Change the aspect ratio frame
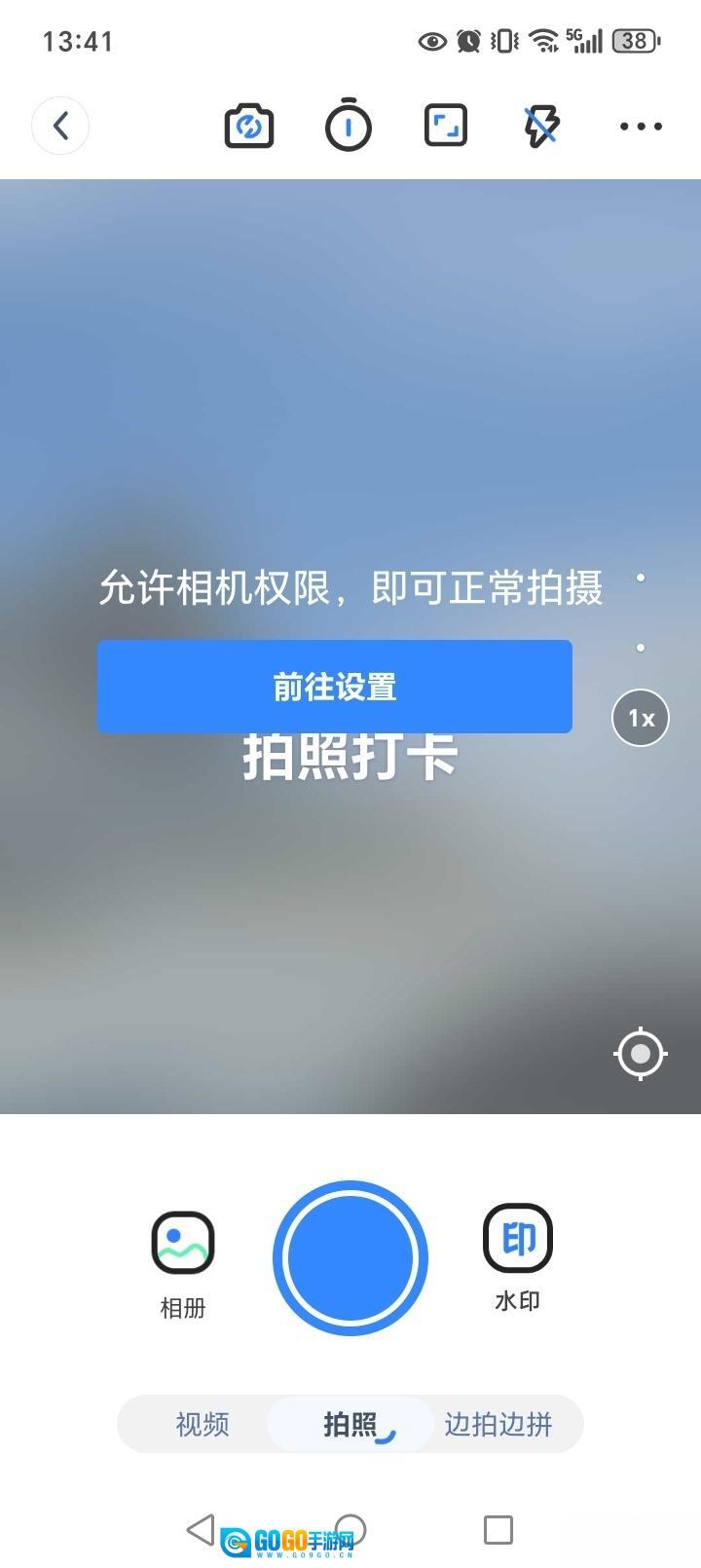 pyautogui.click(x=446, y=126)
